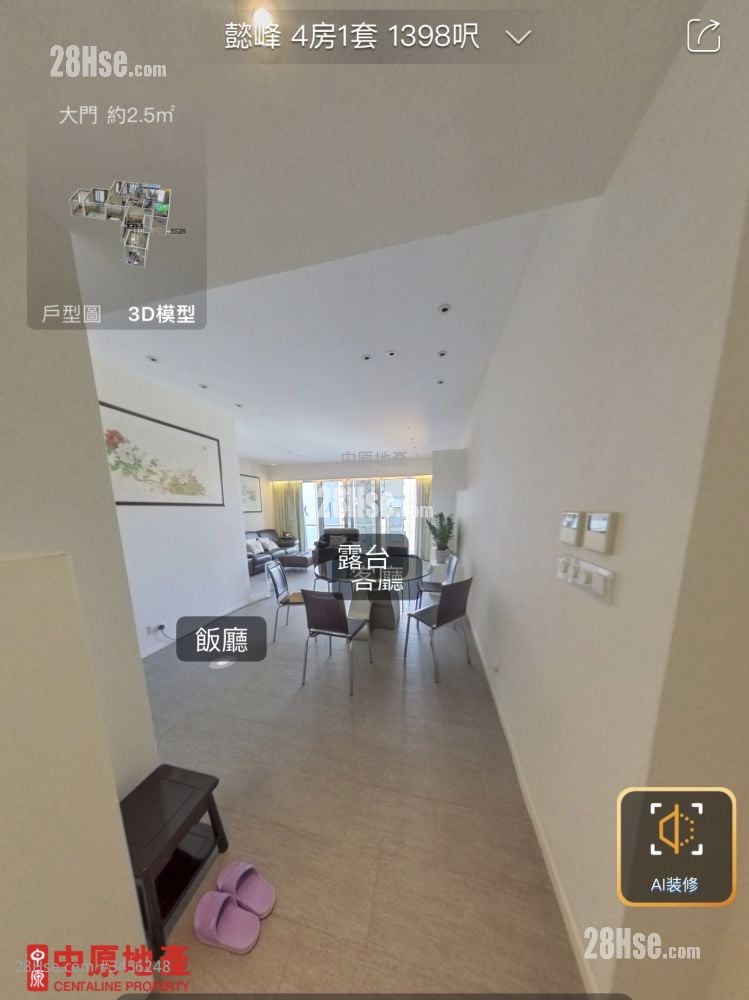Expand the 懿峰 4房1套 listing dropdown

tap(517, 38)
